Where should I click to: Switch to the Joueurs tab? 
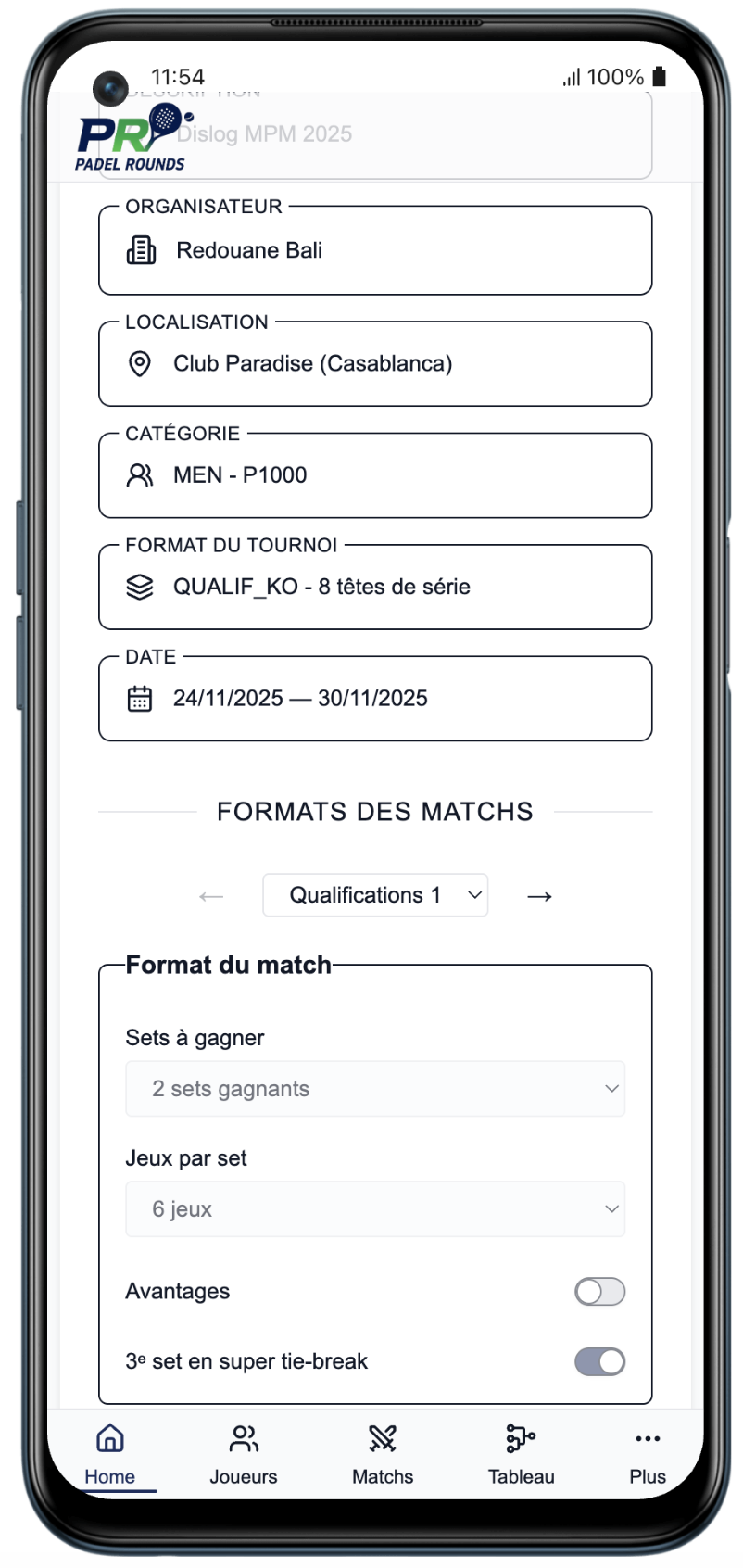(x=243, y=1453)
